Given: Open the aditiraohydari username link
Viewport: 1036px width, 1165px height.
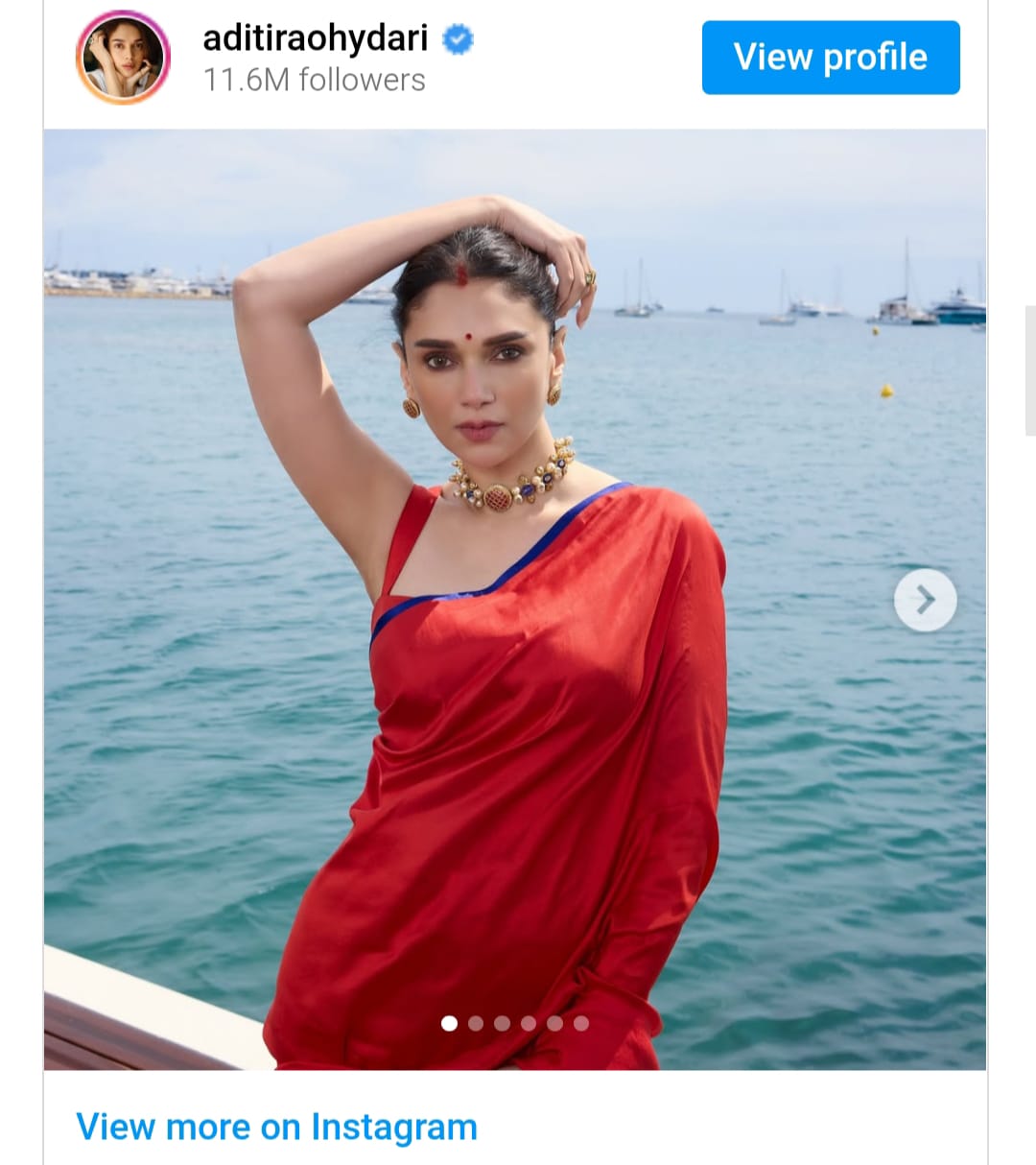Looking at the screenshot, I should pos(315,38).
